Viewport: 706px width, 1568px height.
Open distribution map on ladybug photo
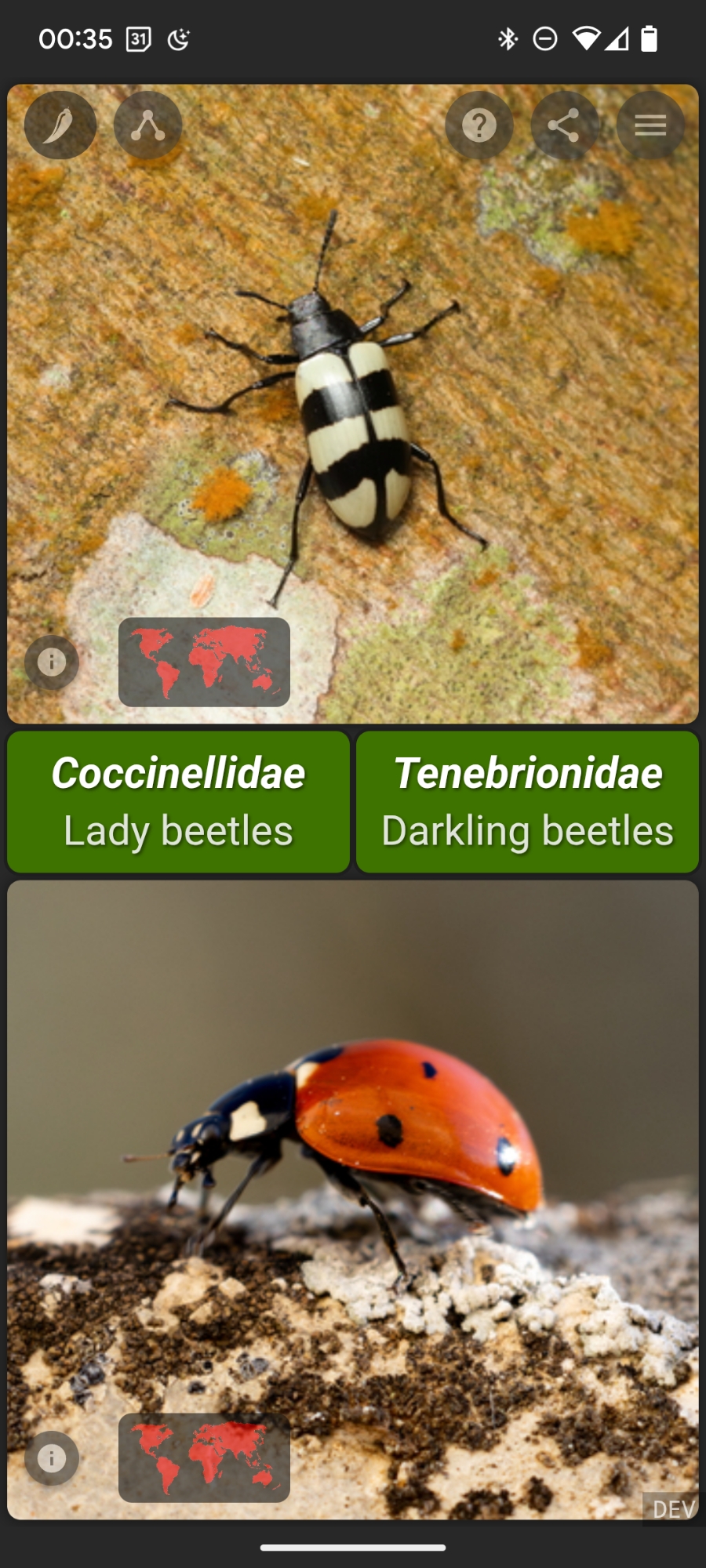204,1458
